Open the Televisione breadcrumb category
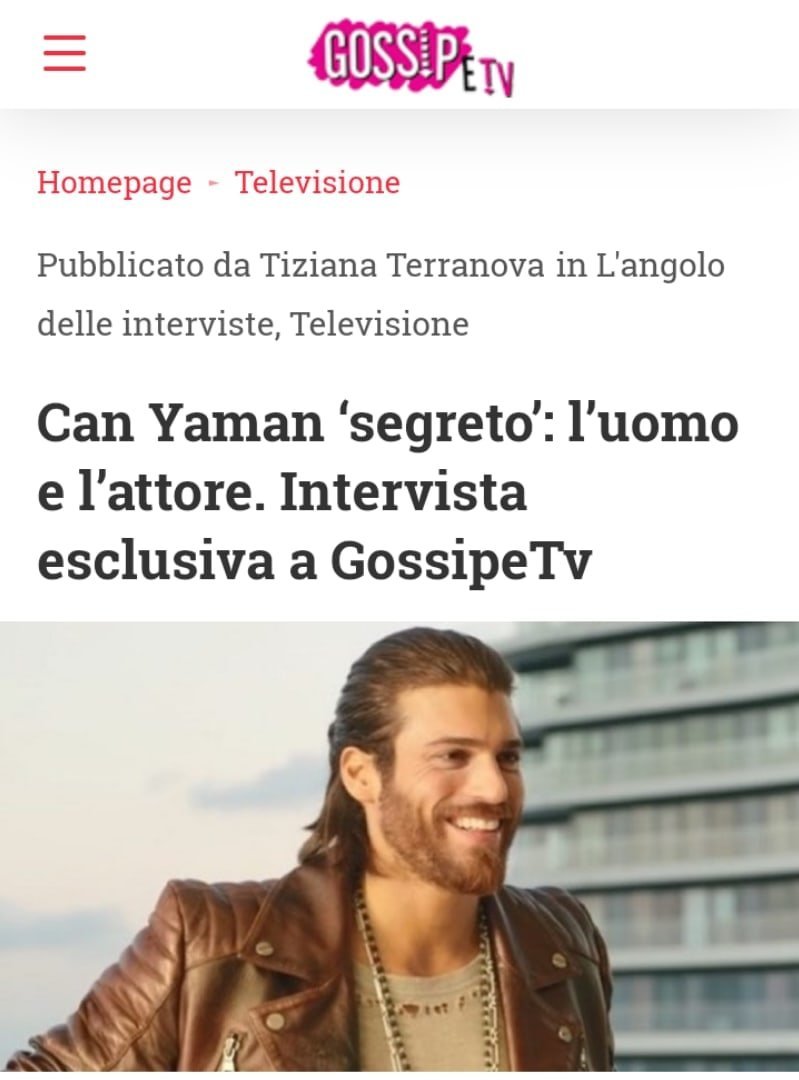This screenshot has width=799, height=1080. [x=317, y=183]
